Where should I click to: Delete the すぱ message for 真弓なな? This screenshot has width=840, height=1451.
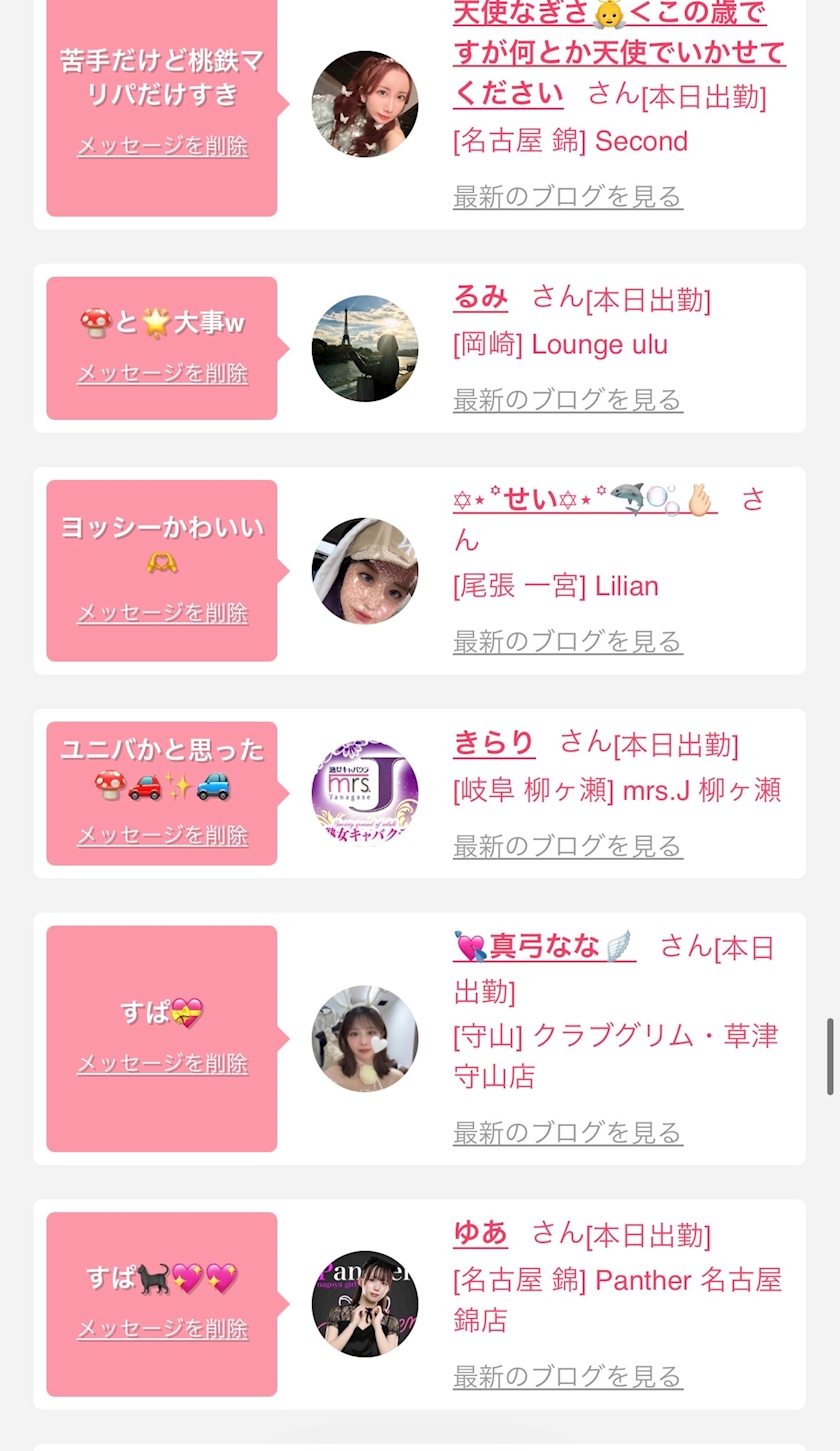coord(162,1064)
